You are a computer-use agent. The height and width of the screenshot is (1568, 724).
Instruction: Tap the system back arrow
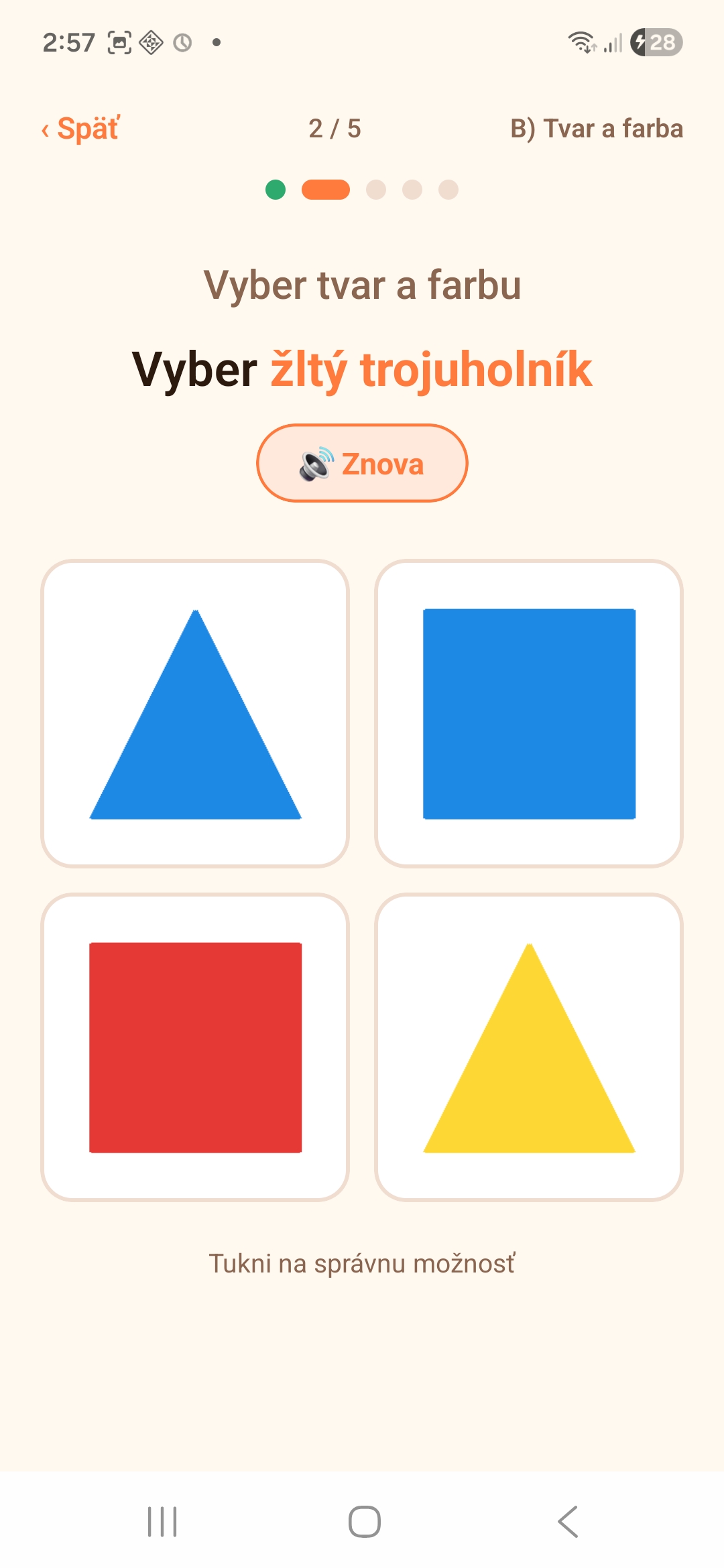[x=568, y=1522]
